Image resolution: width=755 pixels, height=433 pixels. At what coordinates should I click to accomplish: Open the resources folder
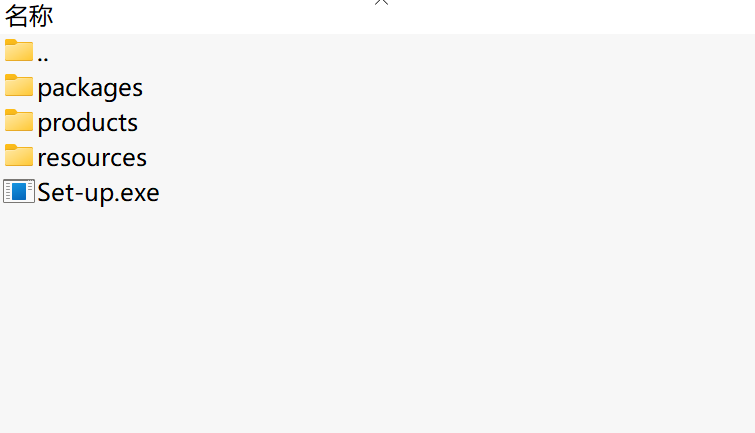(x=91, y=158)
